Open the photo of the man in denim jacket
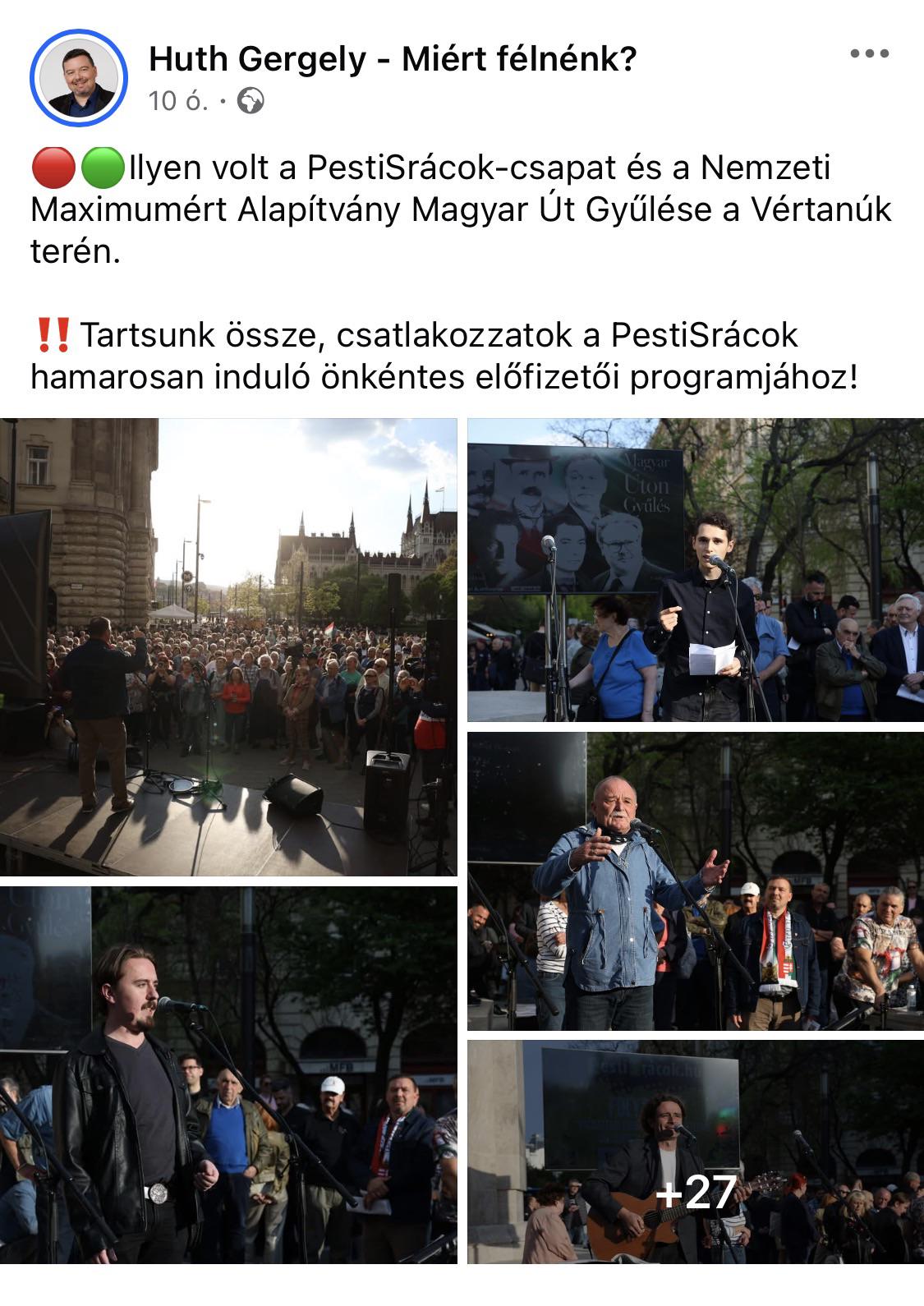The width and height of the screenshot is (924, 1306). tap(695, 881)
